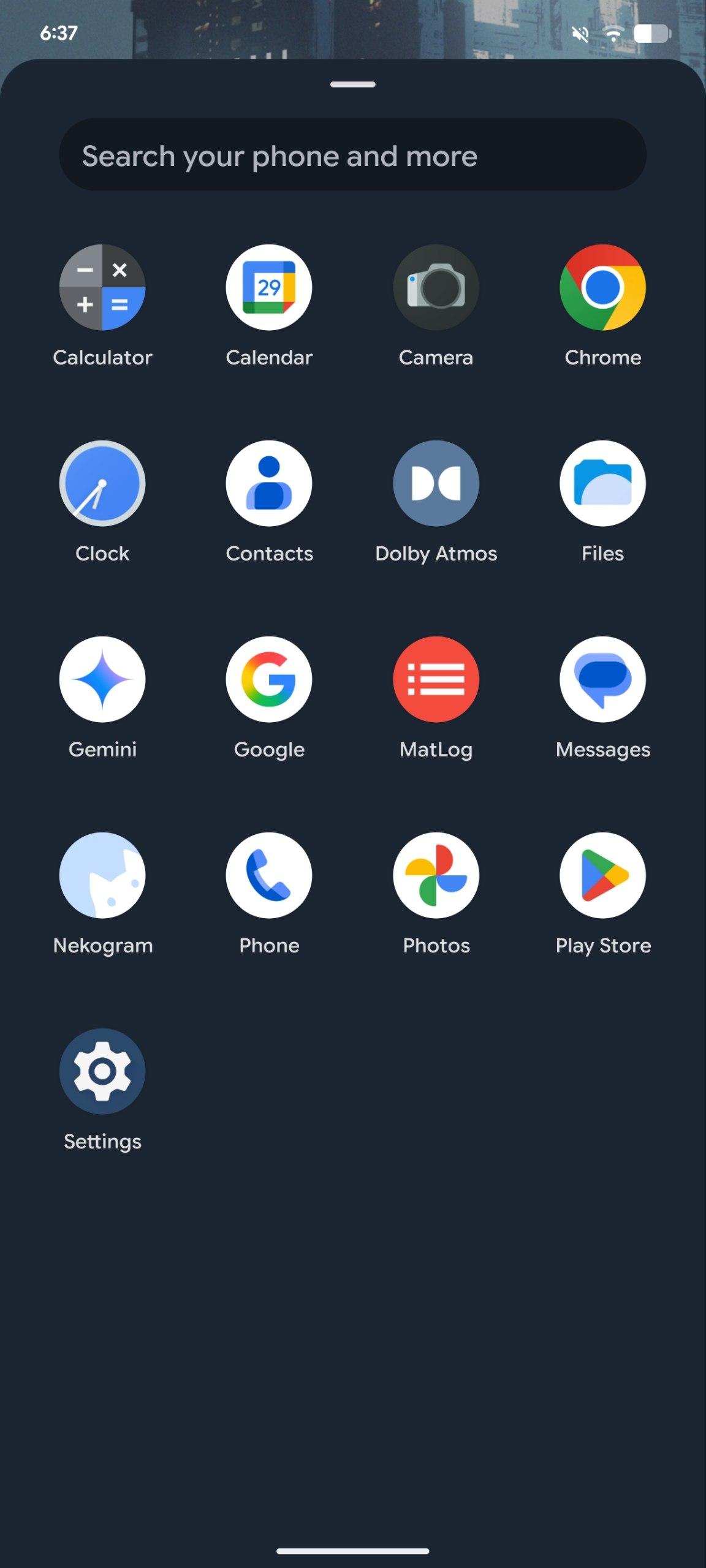Open the Clock app
Image resolution: width=706 pixels, height=1568 pixels.
[102, 483]
